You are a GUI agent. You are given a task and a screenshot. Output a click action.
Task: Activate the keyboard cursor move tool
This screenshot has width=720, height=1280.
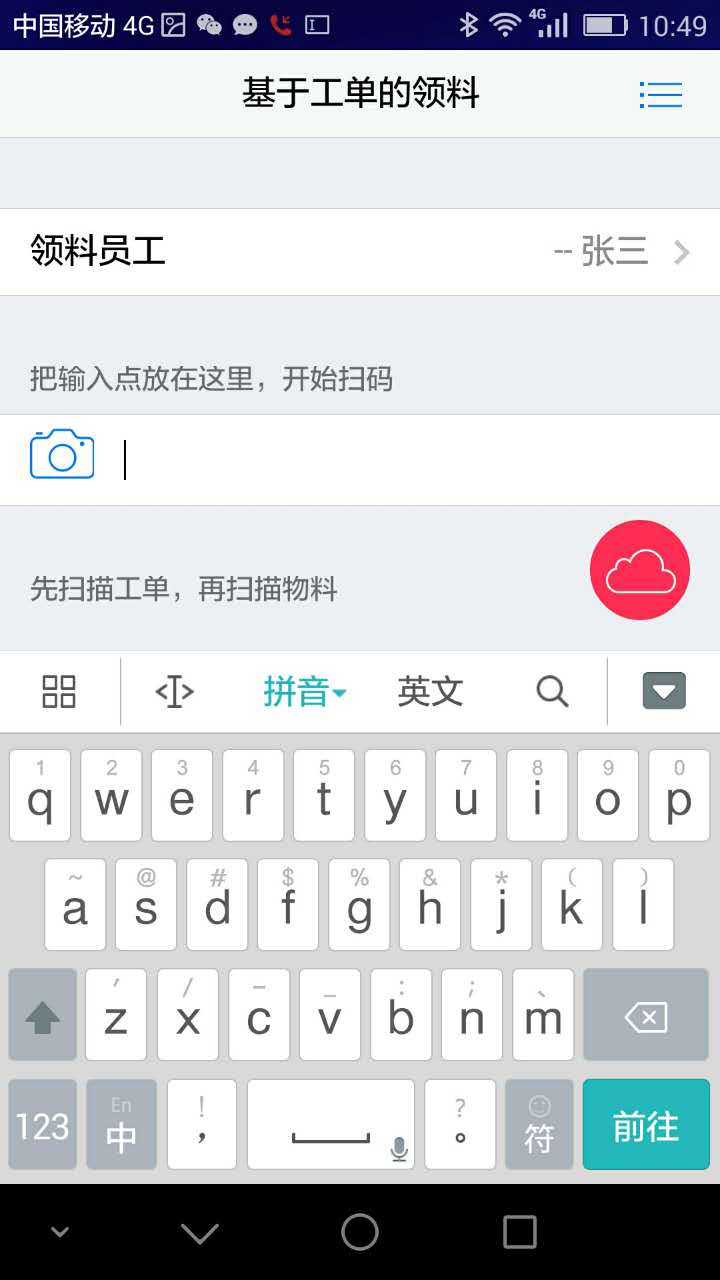coord(174,691)
